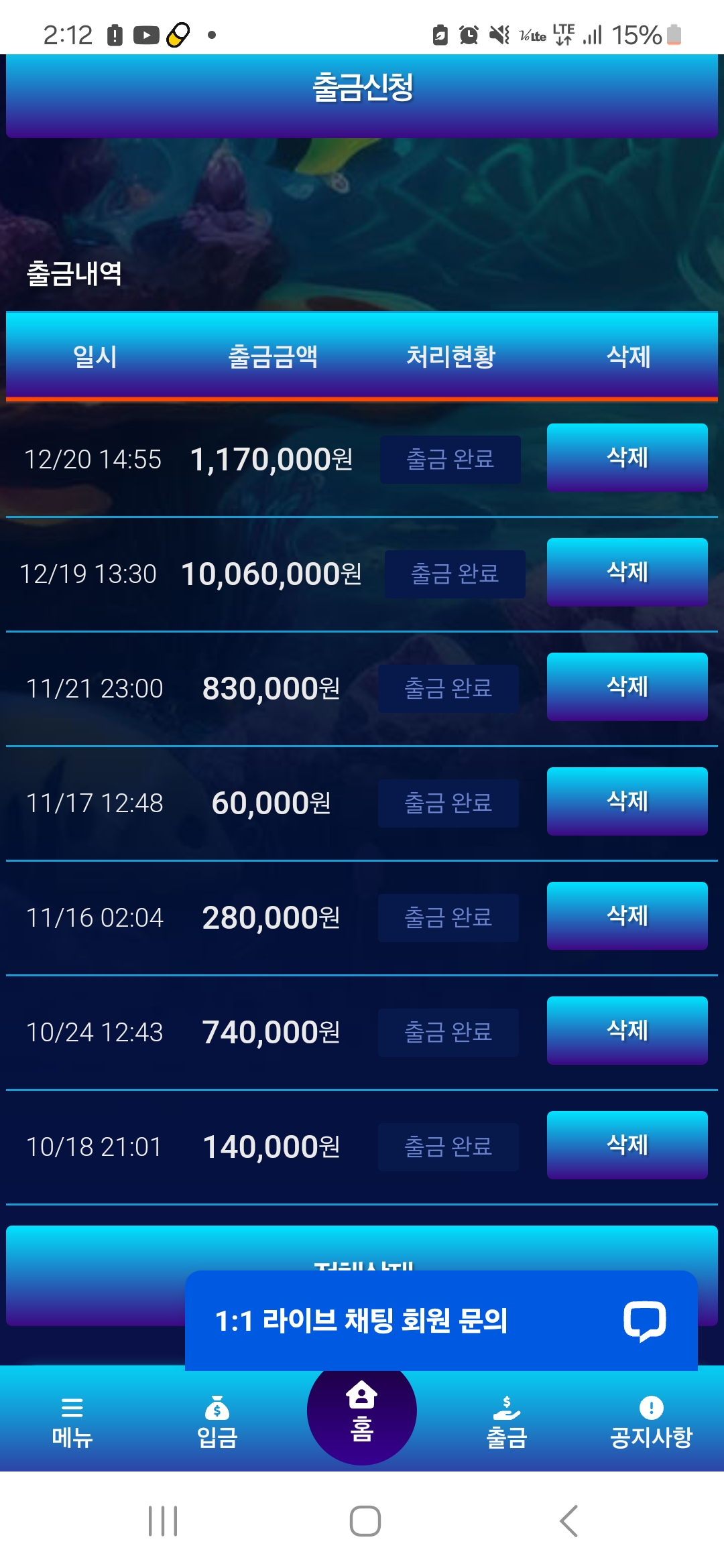Remove the 10/18 21:01 withdrawal record
The image size is (724, 1568).
tap(627, 1145)
